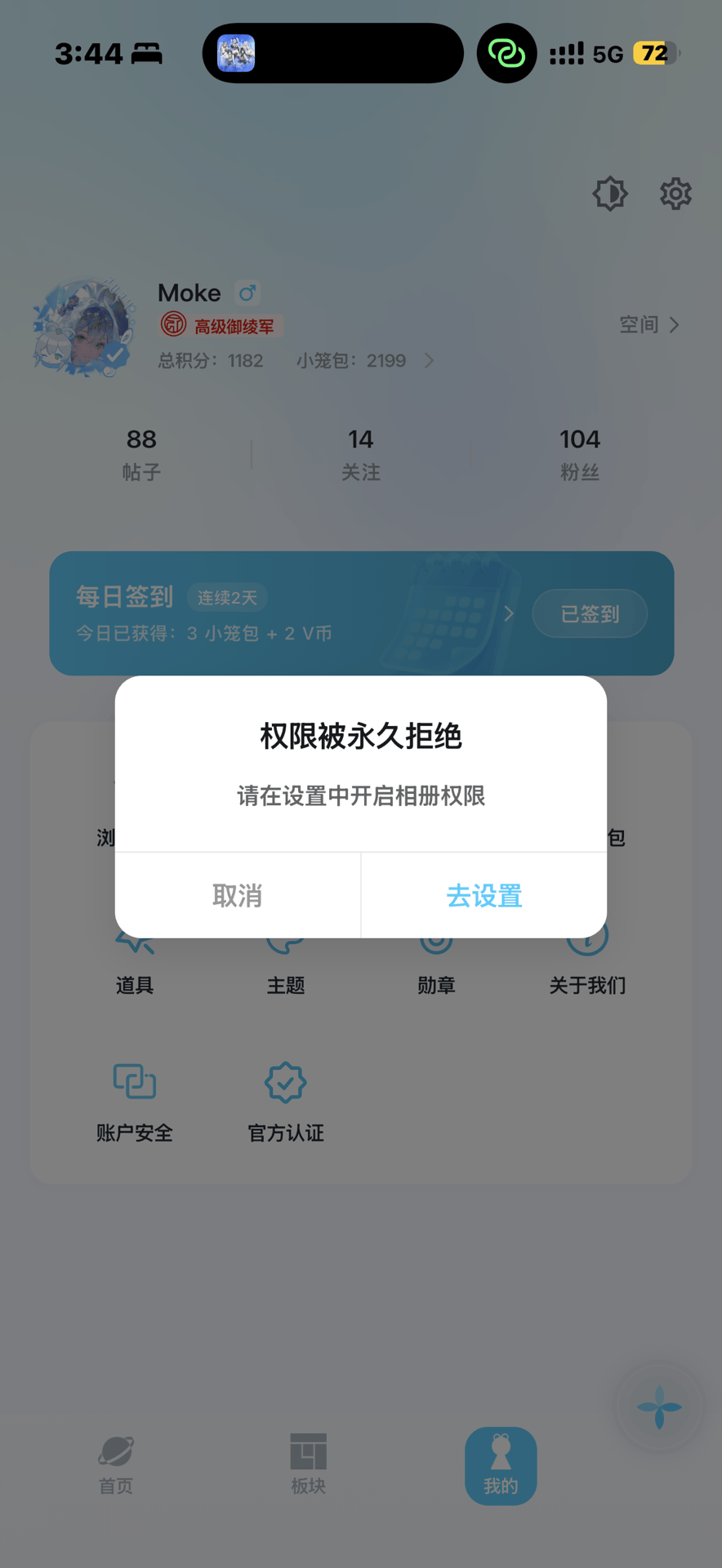
Task: Open the settings gear
Action: [675, 194]
